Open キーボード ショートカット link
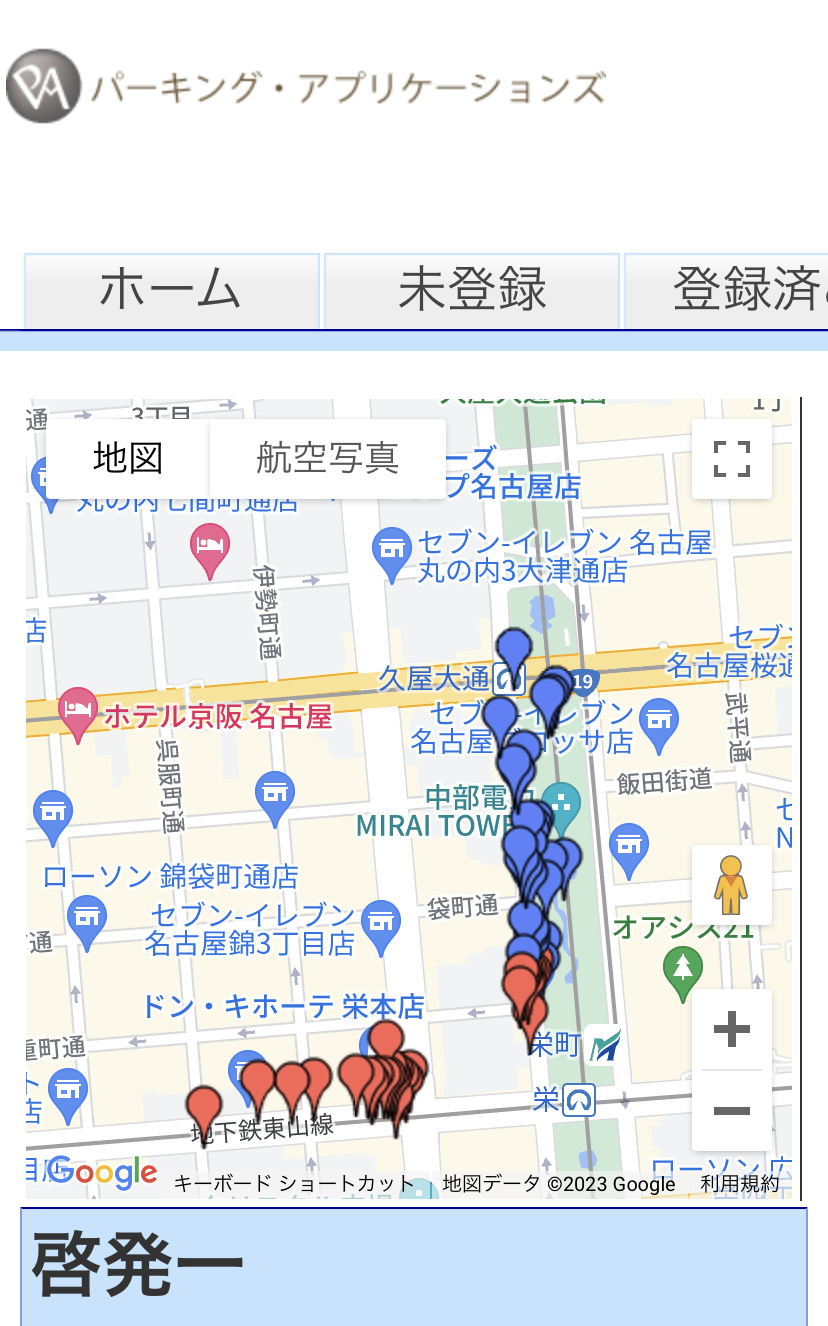Viewport: 828px width, 1326px height. (294, 1184)
